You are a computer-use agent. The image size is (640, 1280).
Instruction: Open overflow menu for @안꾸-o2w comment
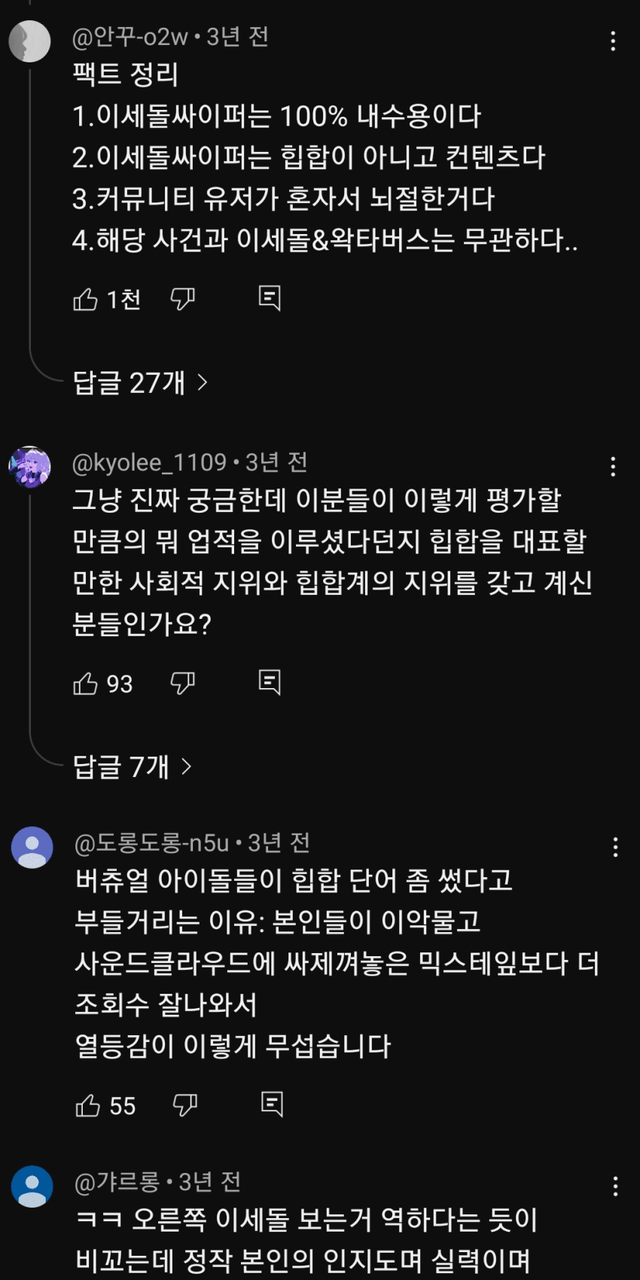pos(614,42)
